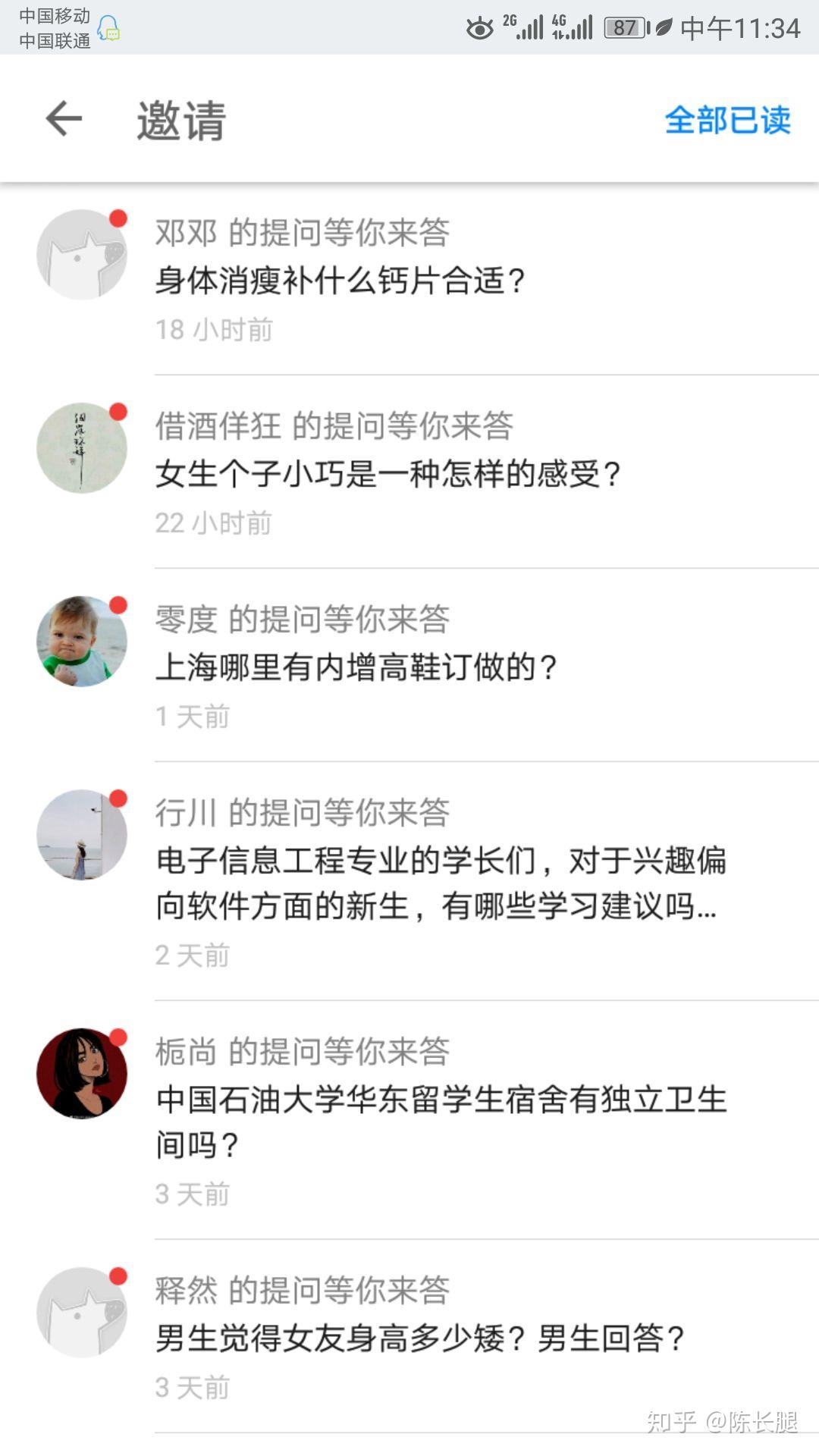View 行川's profile avatar
Screen dimensions: 819x1456
(x=82, y=835)
